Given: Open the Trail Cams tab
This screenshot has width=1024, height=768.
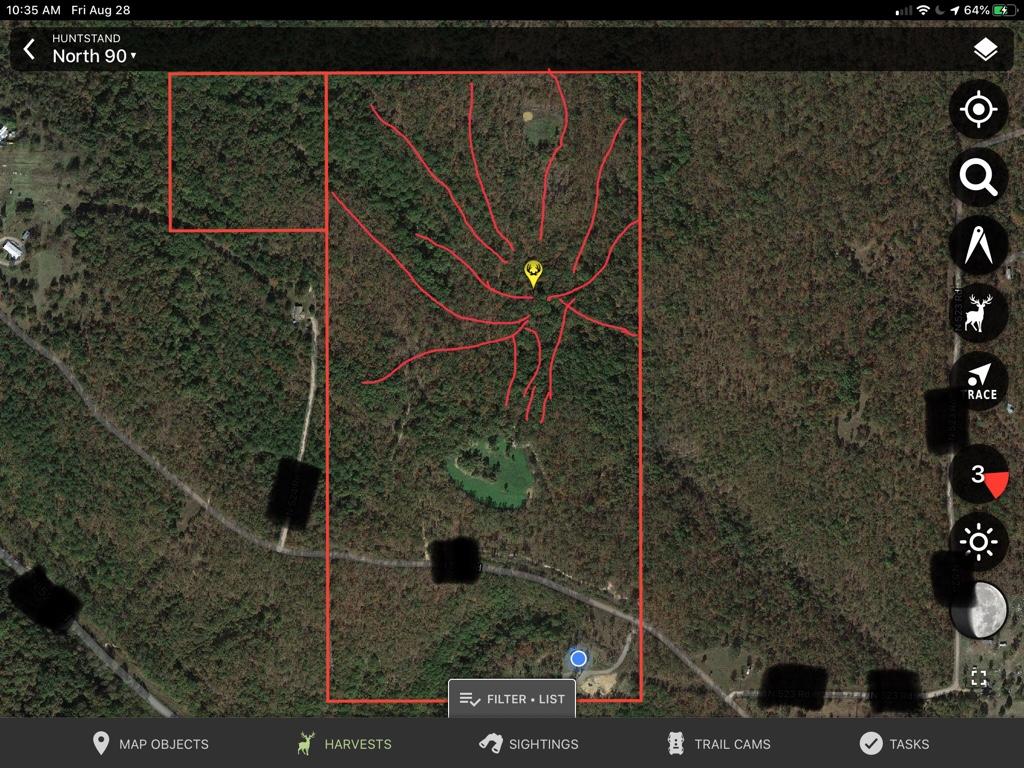Looking at the screenshot, I should [x=718, y=744].
